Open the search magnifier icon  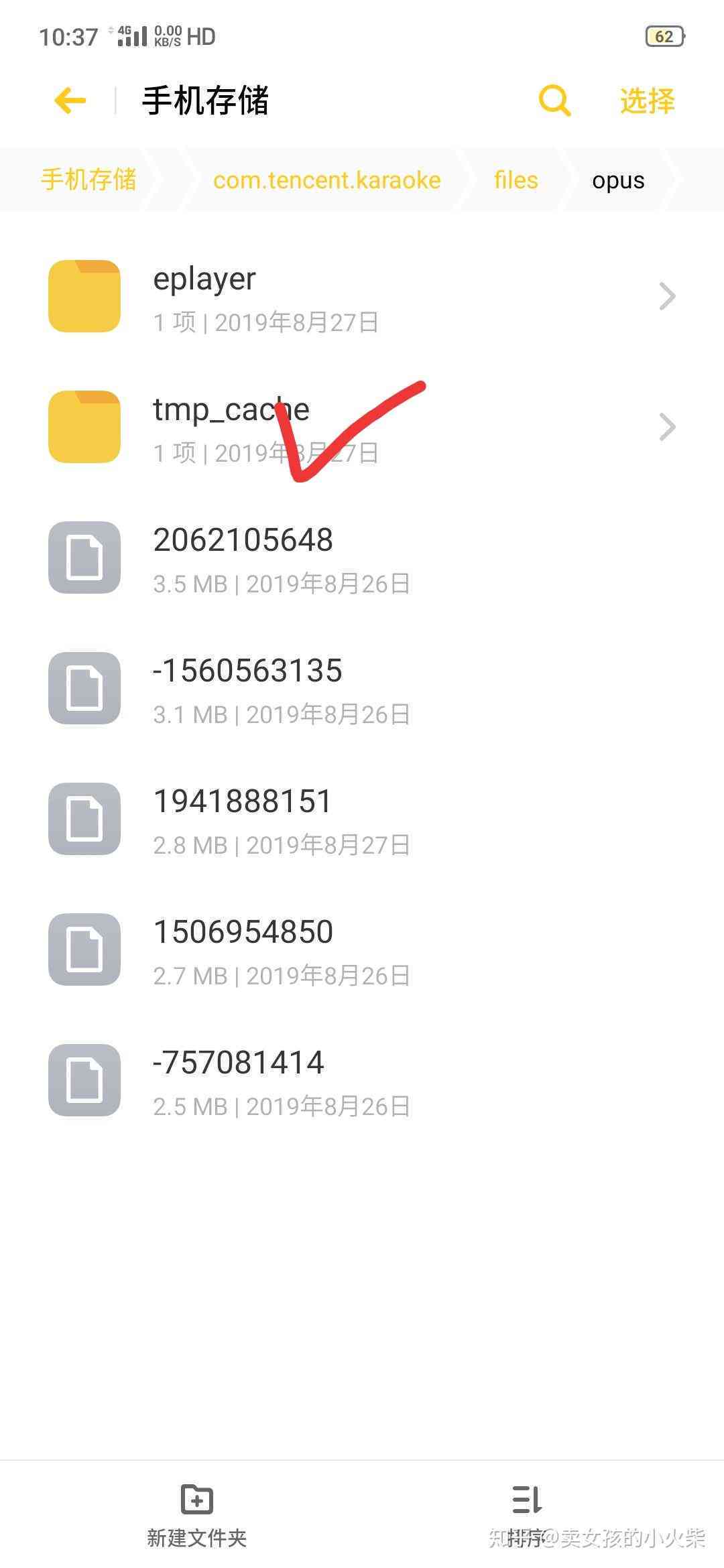(x=554, y=101)
